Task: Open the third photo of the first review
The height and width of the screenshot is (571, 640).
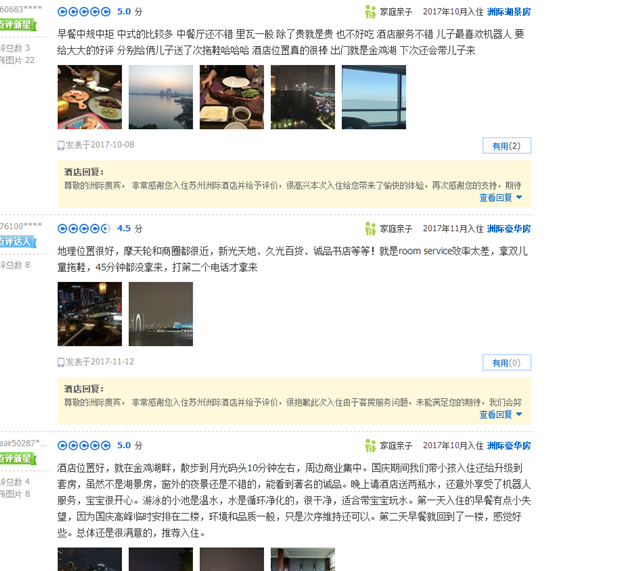Action: [x=232, y=98]
